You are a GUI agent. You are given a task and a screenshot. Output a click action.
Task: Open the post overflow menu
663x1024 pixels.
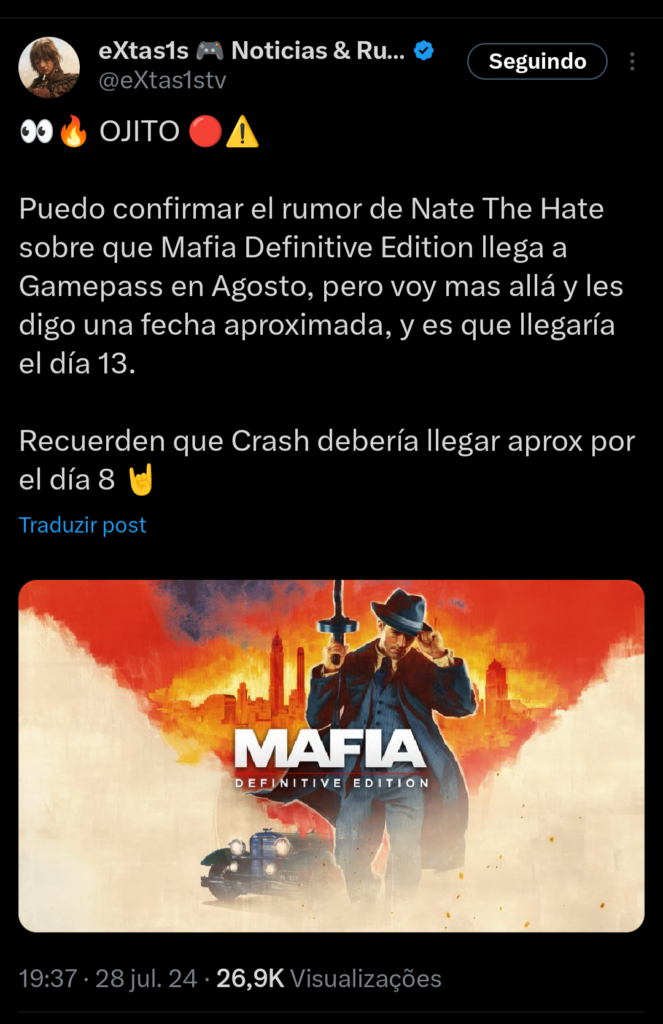click(x=632, y=62)
